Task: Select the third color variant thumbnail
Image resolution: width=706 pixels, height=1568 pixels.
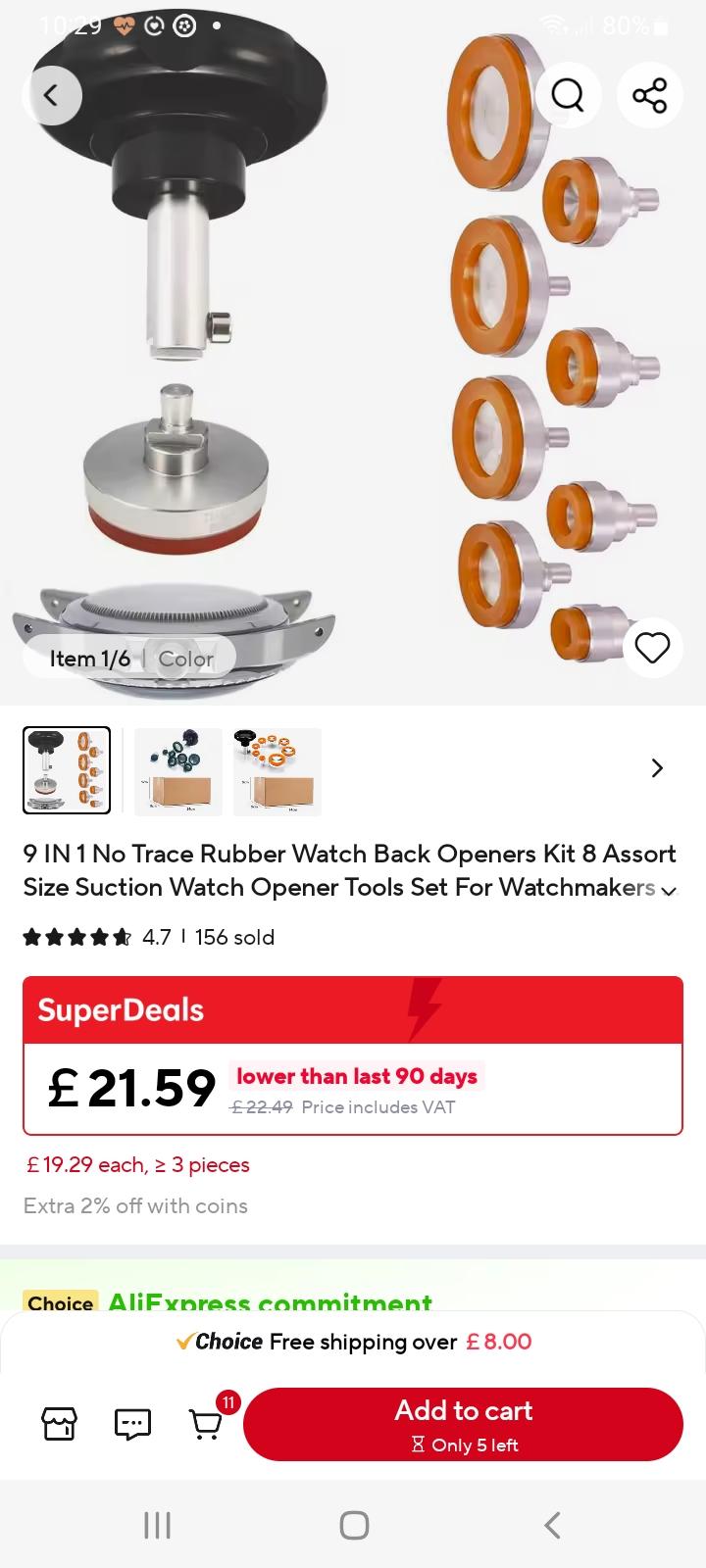Action: pos(277,771)
